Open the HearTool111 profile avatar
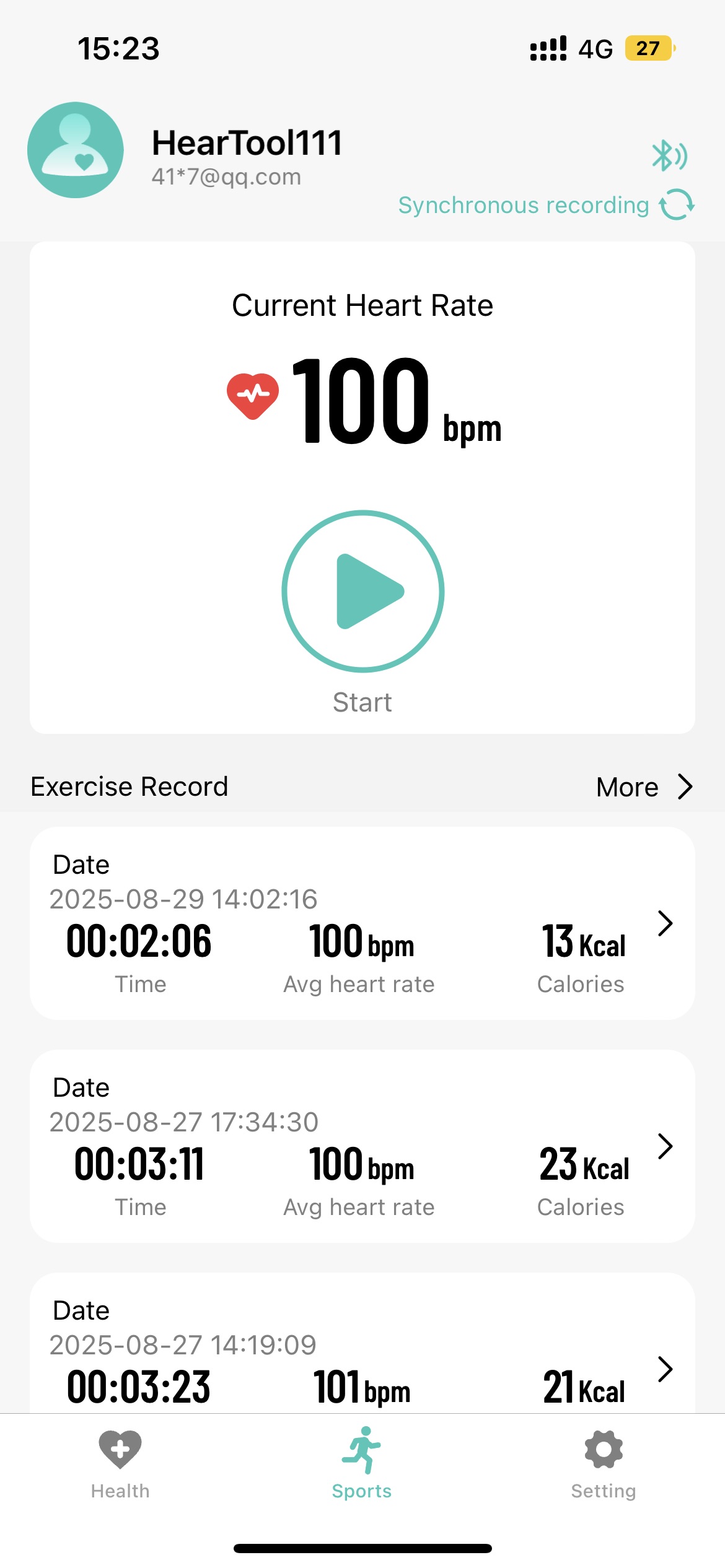 pyautogui.click(x=76, y=150)
